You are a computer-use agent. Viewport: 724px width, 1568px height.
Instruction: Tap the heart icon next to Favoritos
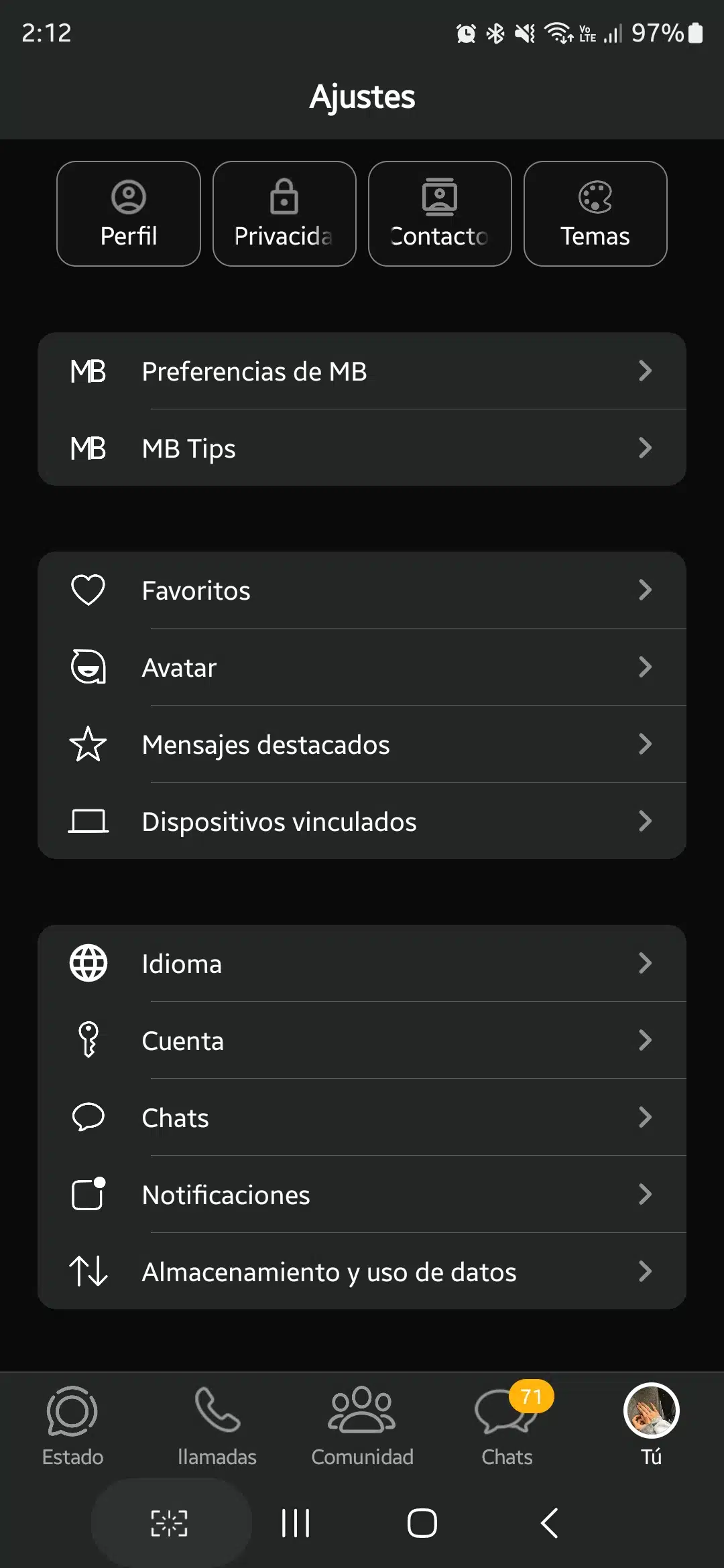(x=88, y=588)
